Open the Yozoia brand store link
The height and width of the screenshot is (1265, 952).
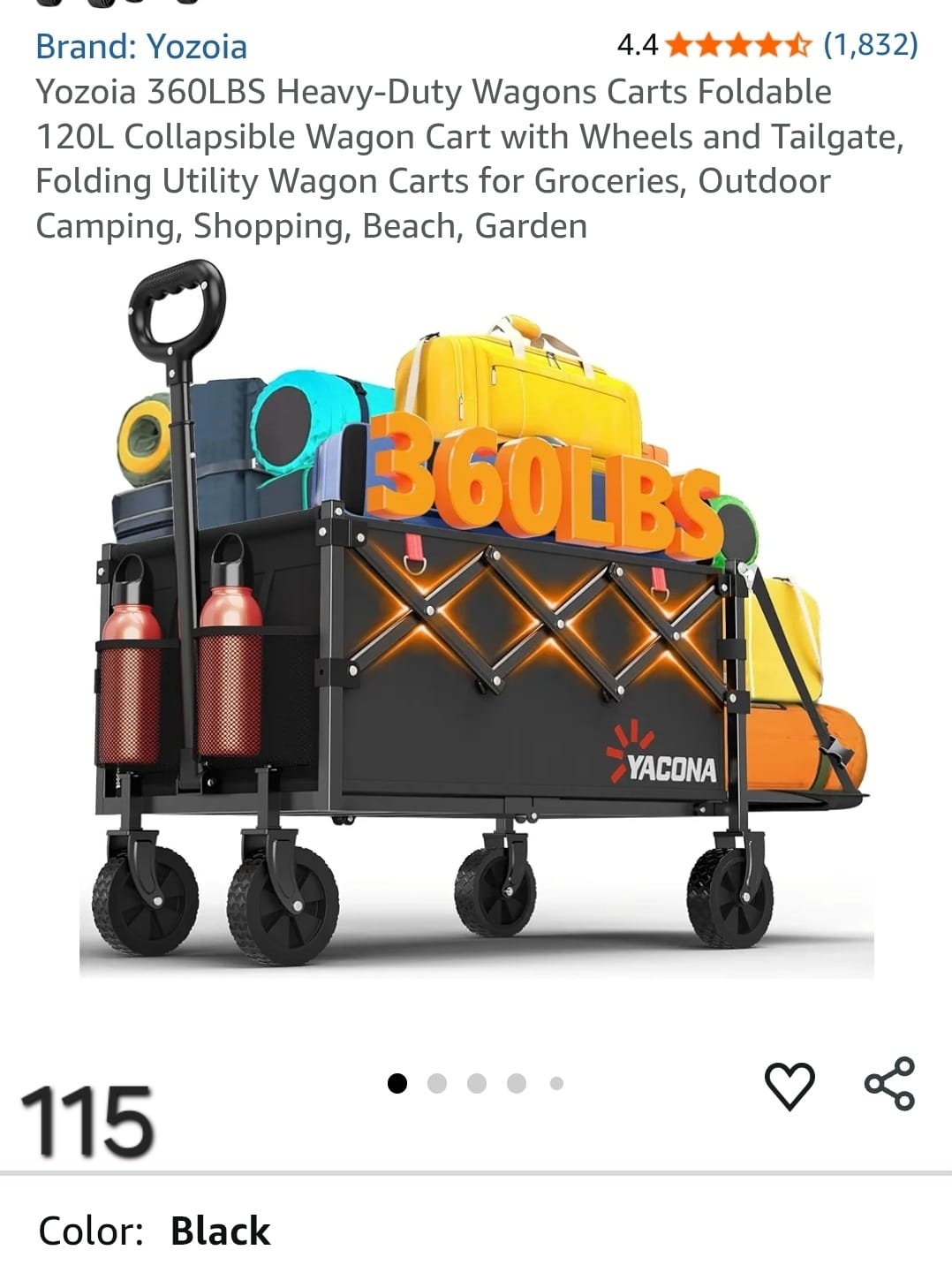pyautogui.click(x=141, y=46)
